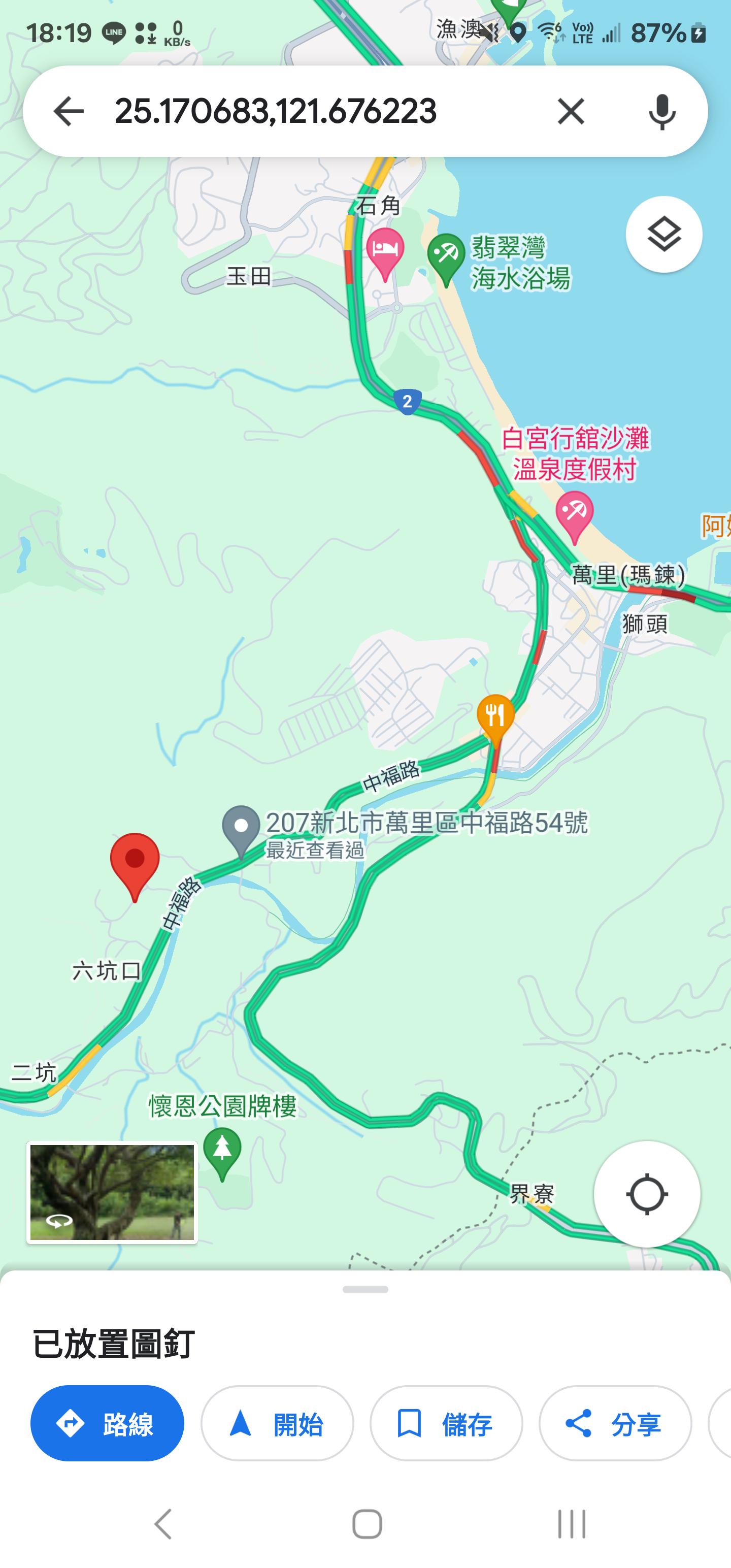Open the 白宮行館沙灘溫泉度假村 map pin
Screen dimensions: 731x1568
tap(573, 514)
